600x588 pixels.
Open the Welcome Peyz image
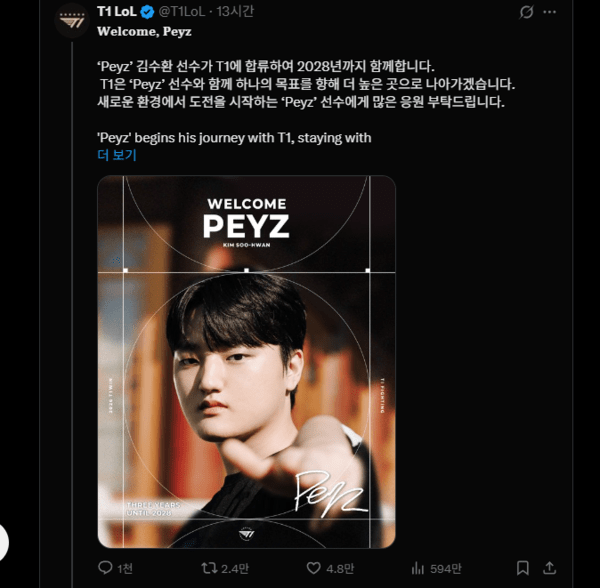246,360
